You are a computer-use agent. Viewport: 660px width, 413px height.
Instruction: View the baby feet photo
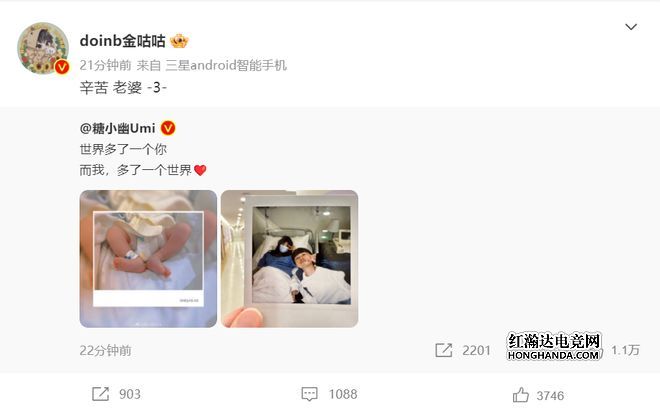pos(148,258)
